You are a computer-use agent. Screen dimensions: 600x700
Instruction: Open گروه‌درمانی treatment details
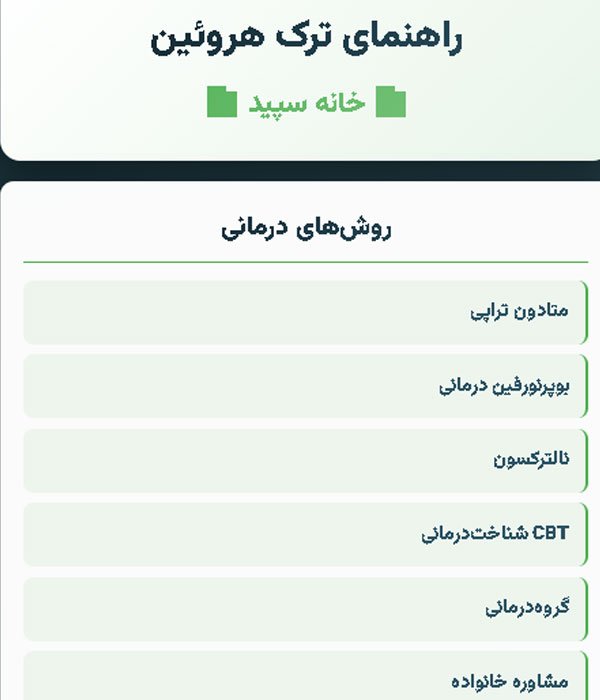[x=305, y=608]
